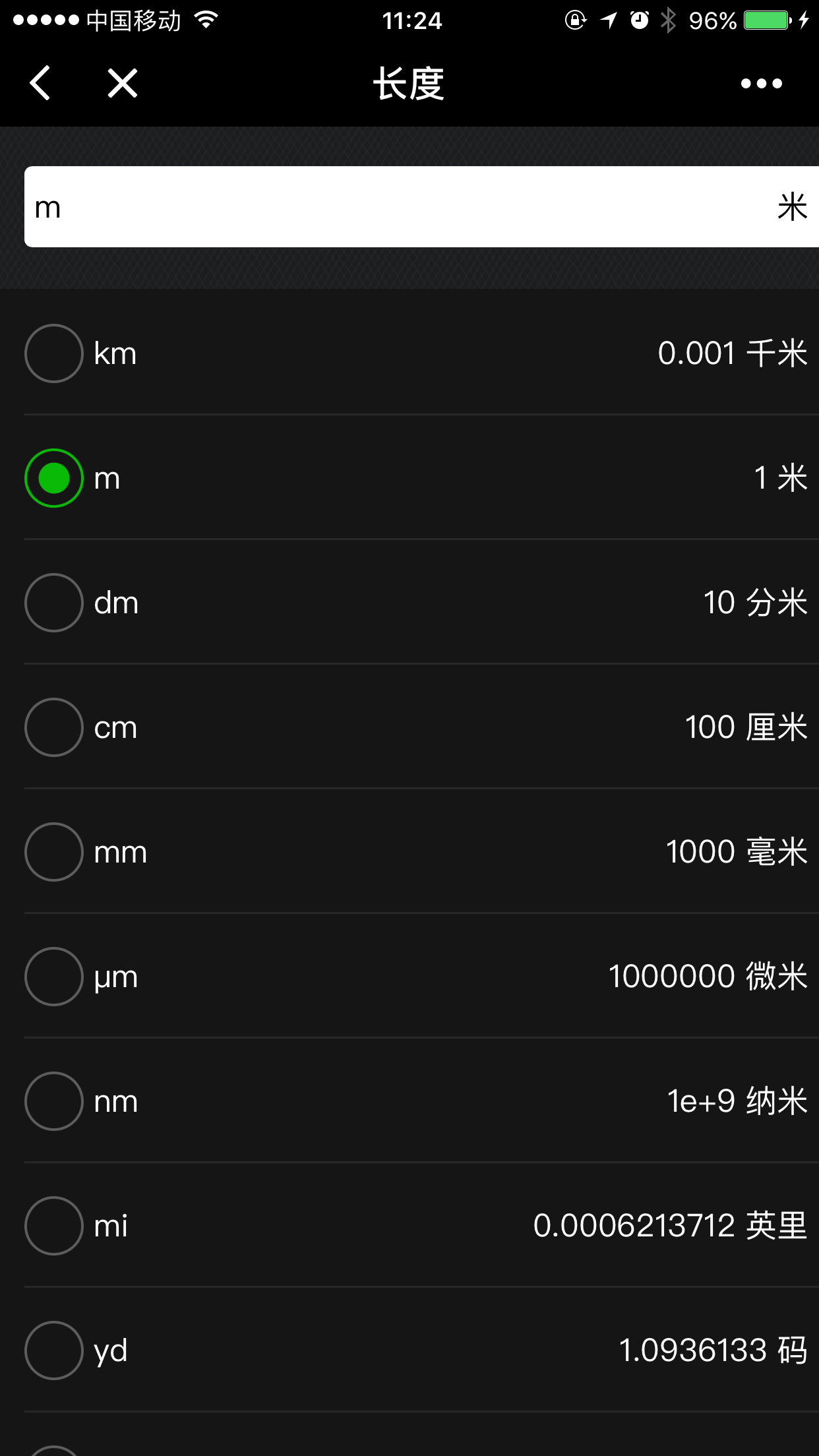Choose cm as the unit
This screenshot has width=819, height=1456.
click(54, 727)
